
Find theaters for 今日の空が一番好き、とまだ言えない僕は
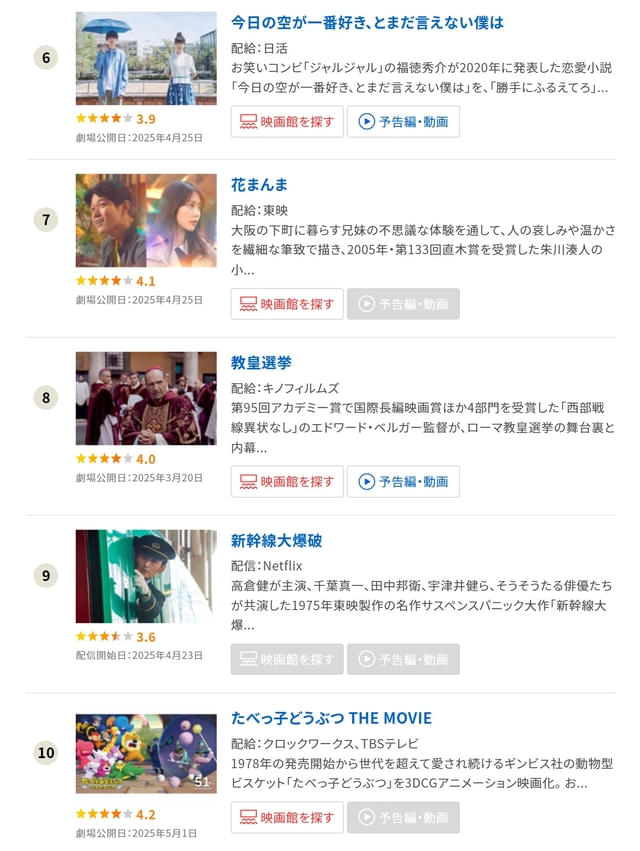pyautogui.click(x=287, y=122)
